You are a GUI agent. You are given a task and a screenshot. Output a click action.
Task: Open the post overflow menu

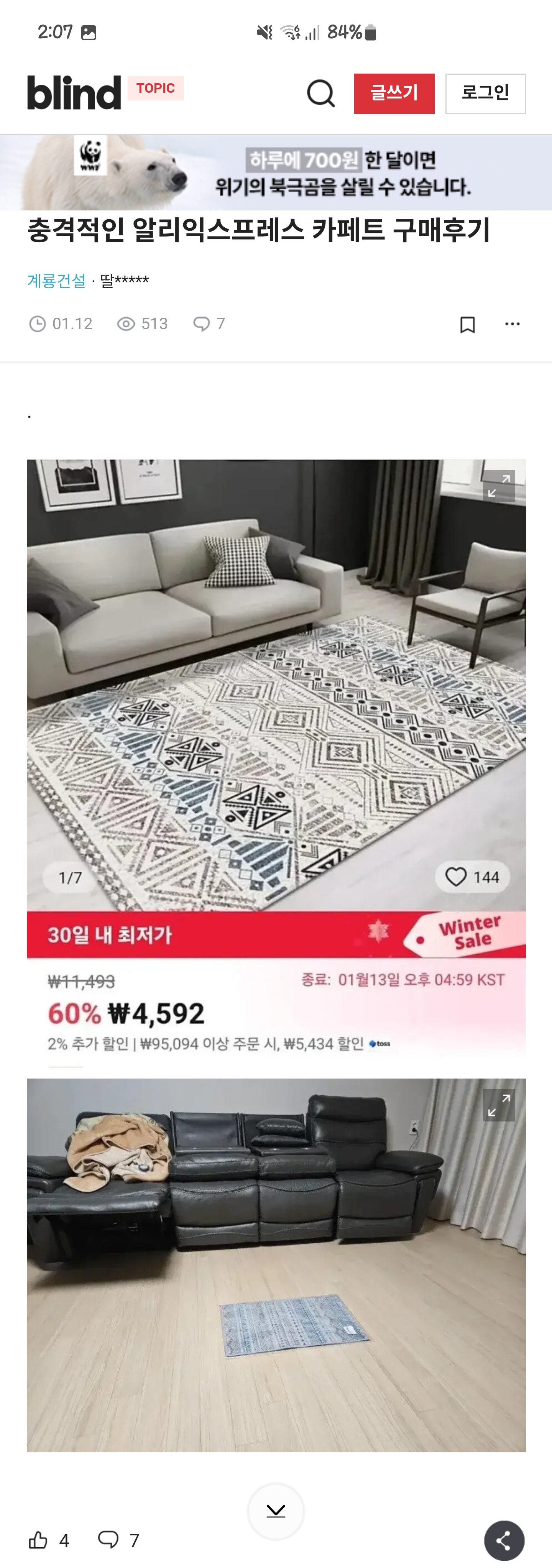coord(513,324)
